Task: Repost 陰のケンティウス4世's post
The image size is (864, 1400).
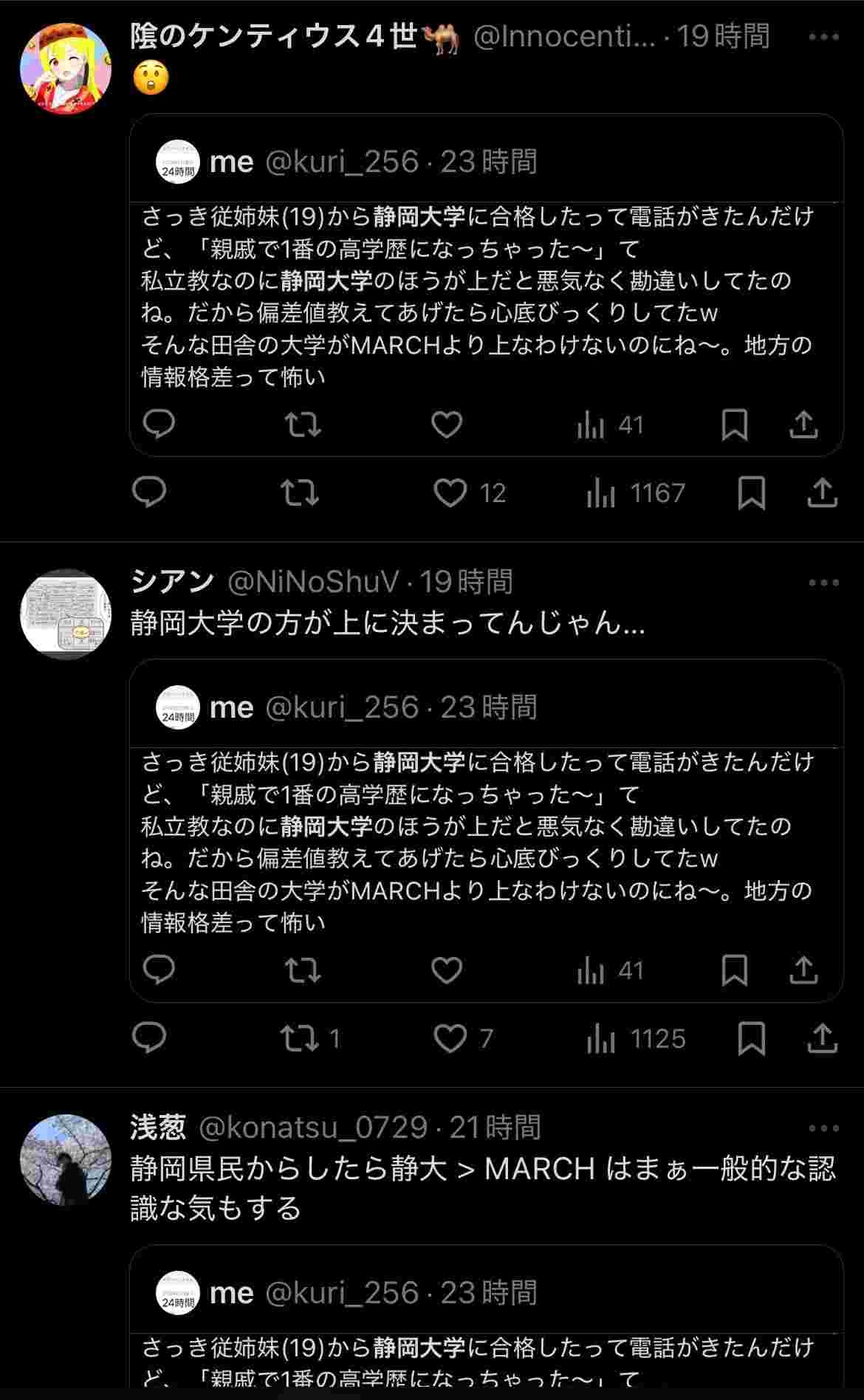Action: 301,493
